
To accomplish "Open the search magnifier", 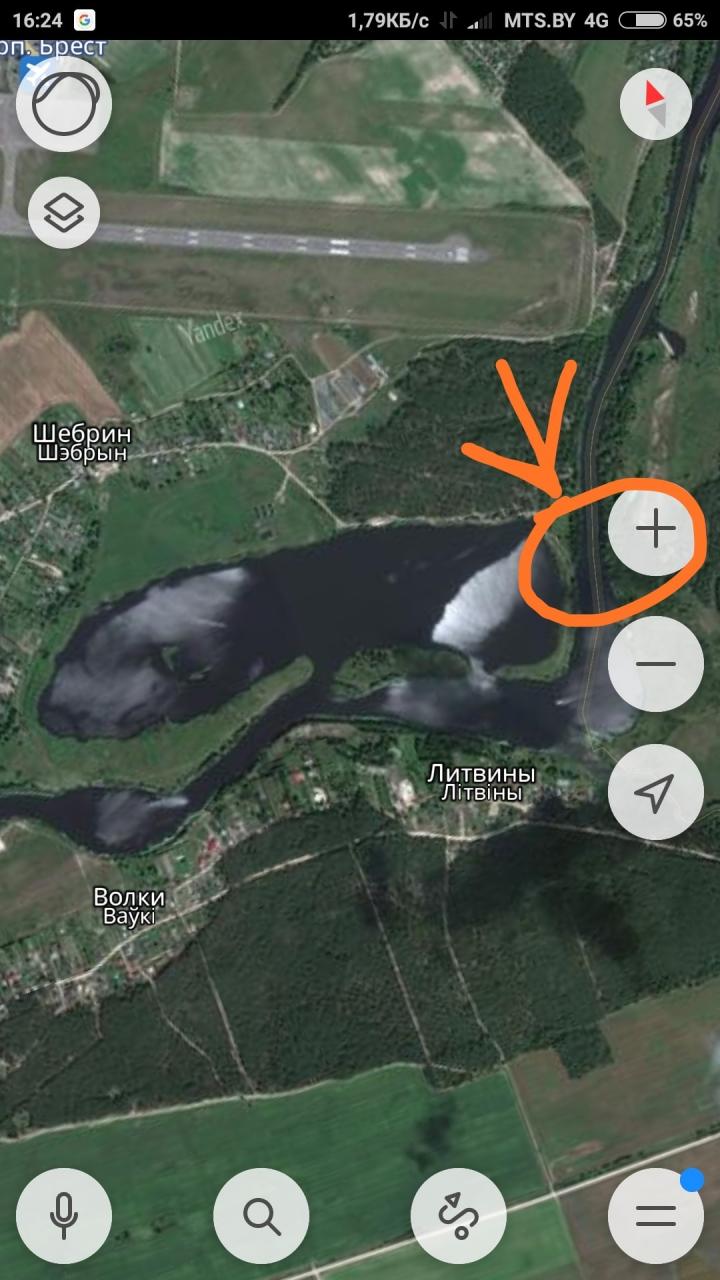I will pyautogui.click(x=261, y=1215).
